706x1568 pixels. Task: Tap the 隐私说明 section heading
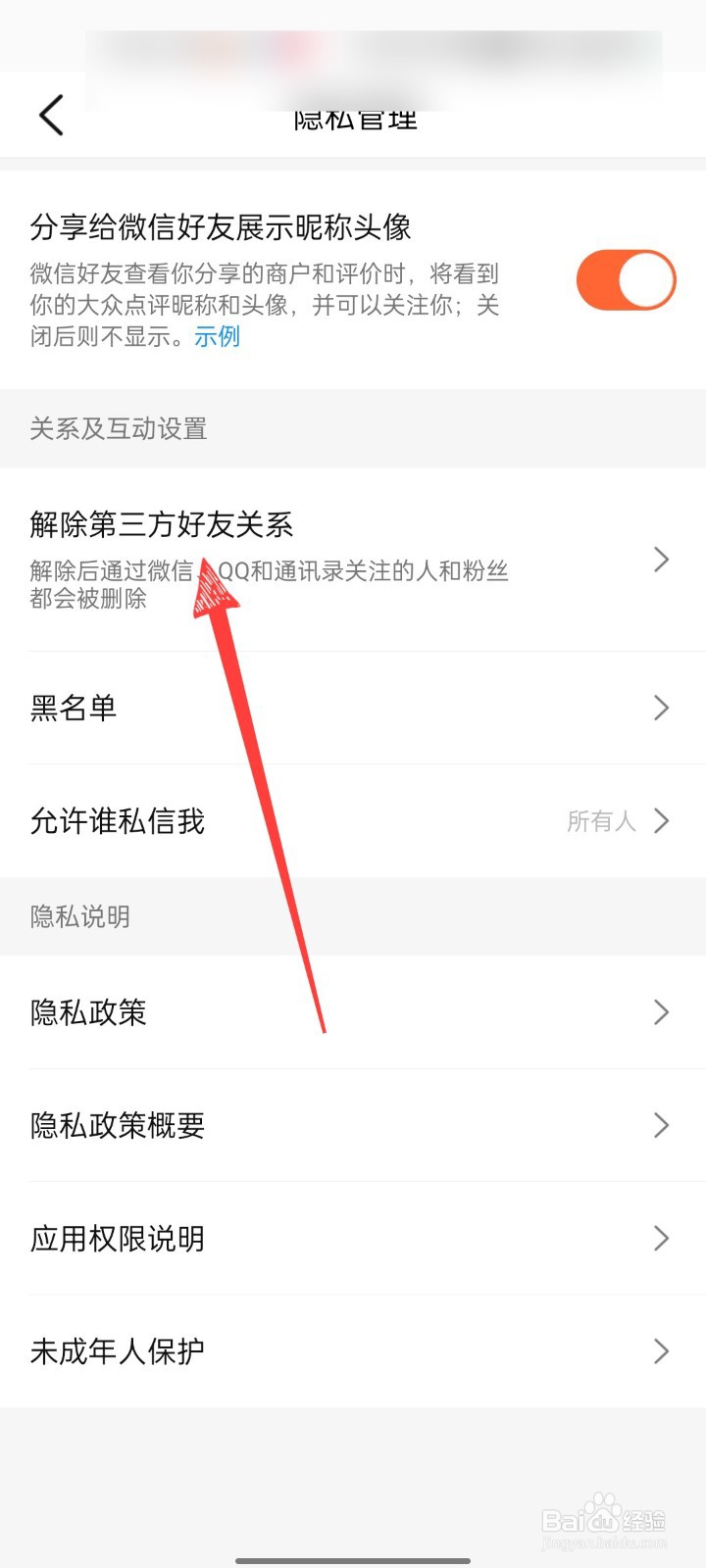78,917
